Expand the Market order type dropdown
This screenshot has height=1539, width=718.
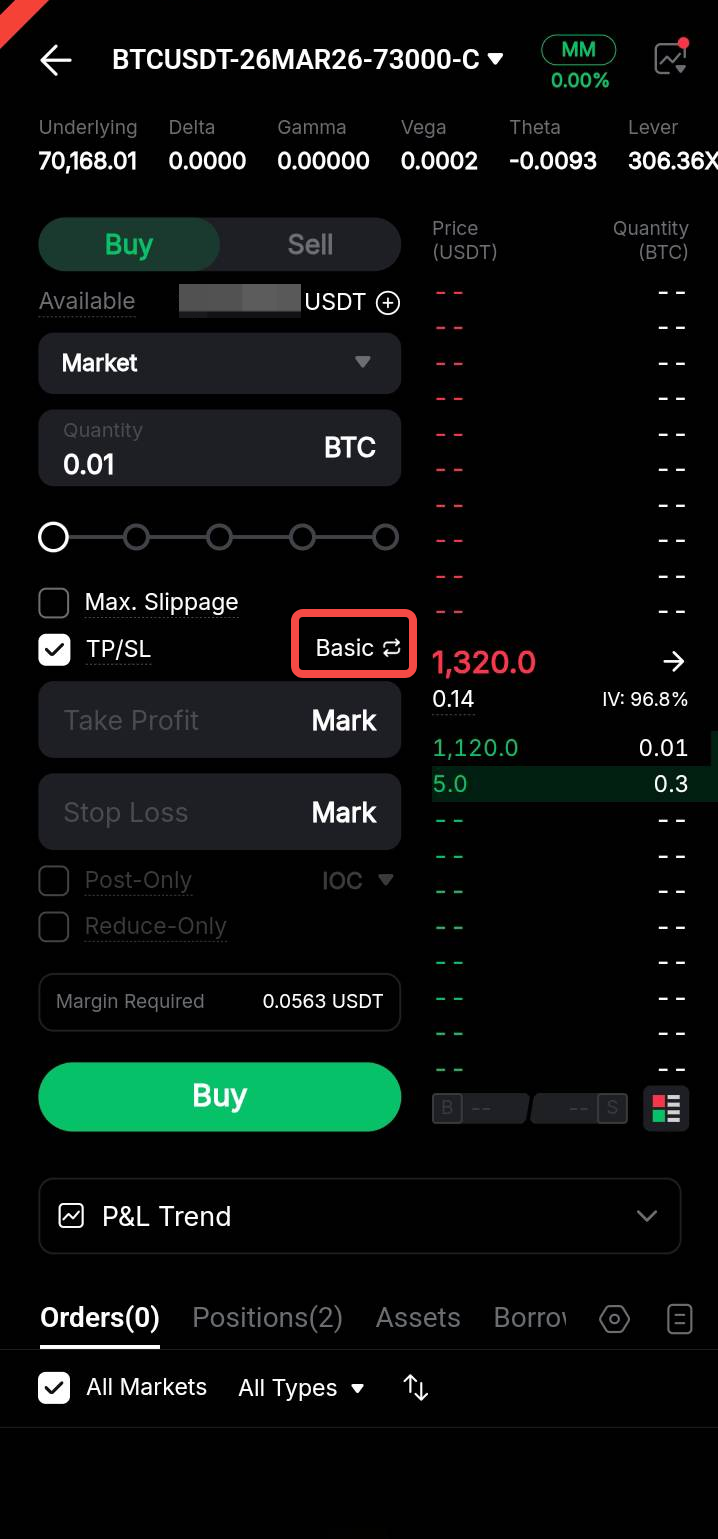pos(219,363)
